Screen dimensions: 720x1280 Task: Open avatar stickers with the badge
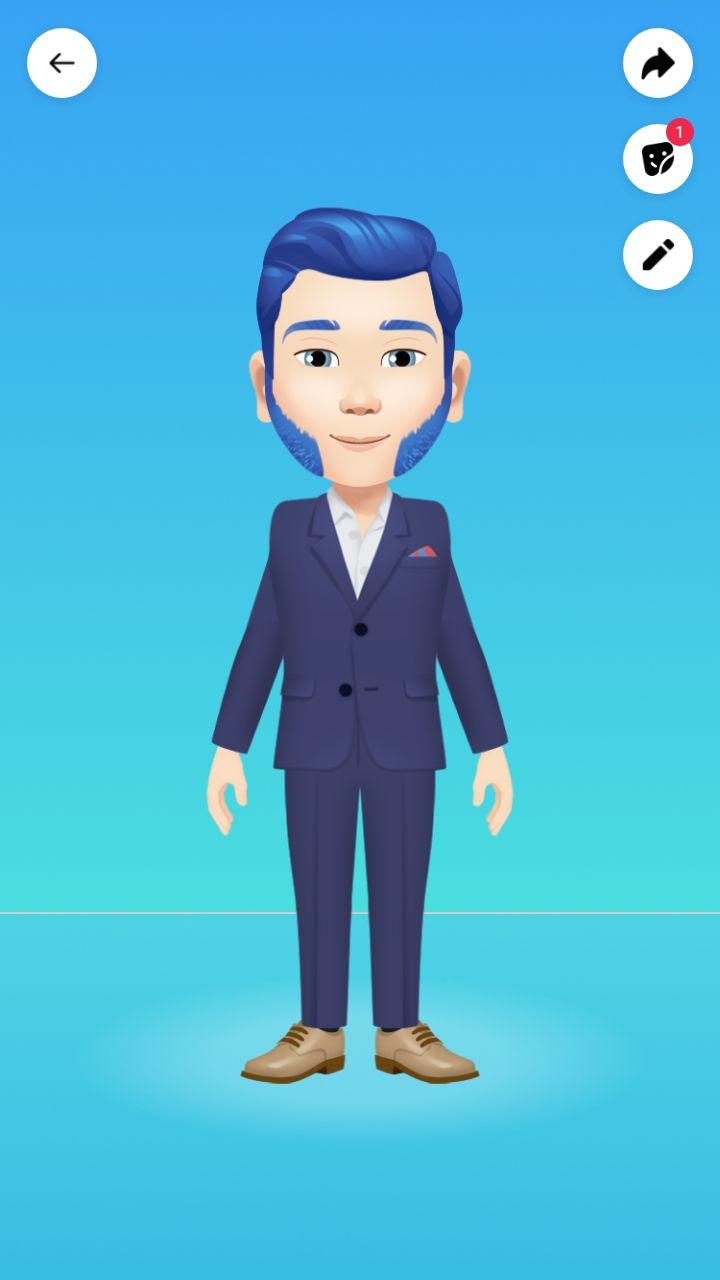pos(658,159)
